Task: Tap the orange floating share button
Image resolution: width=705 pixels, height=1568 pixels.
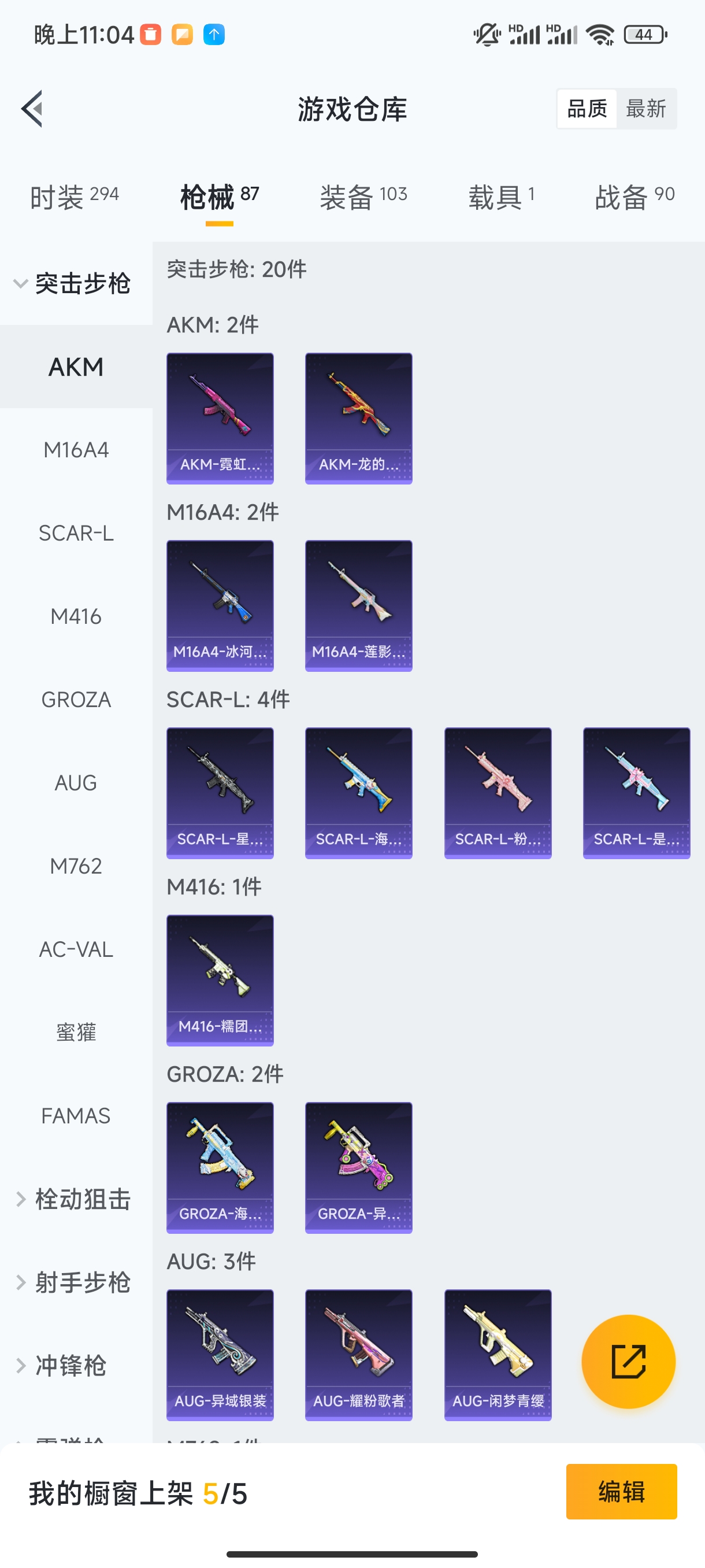Action: pyautogui.click(x=628, y=1362)
